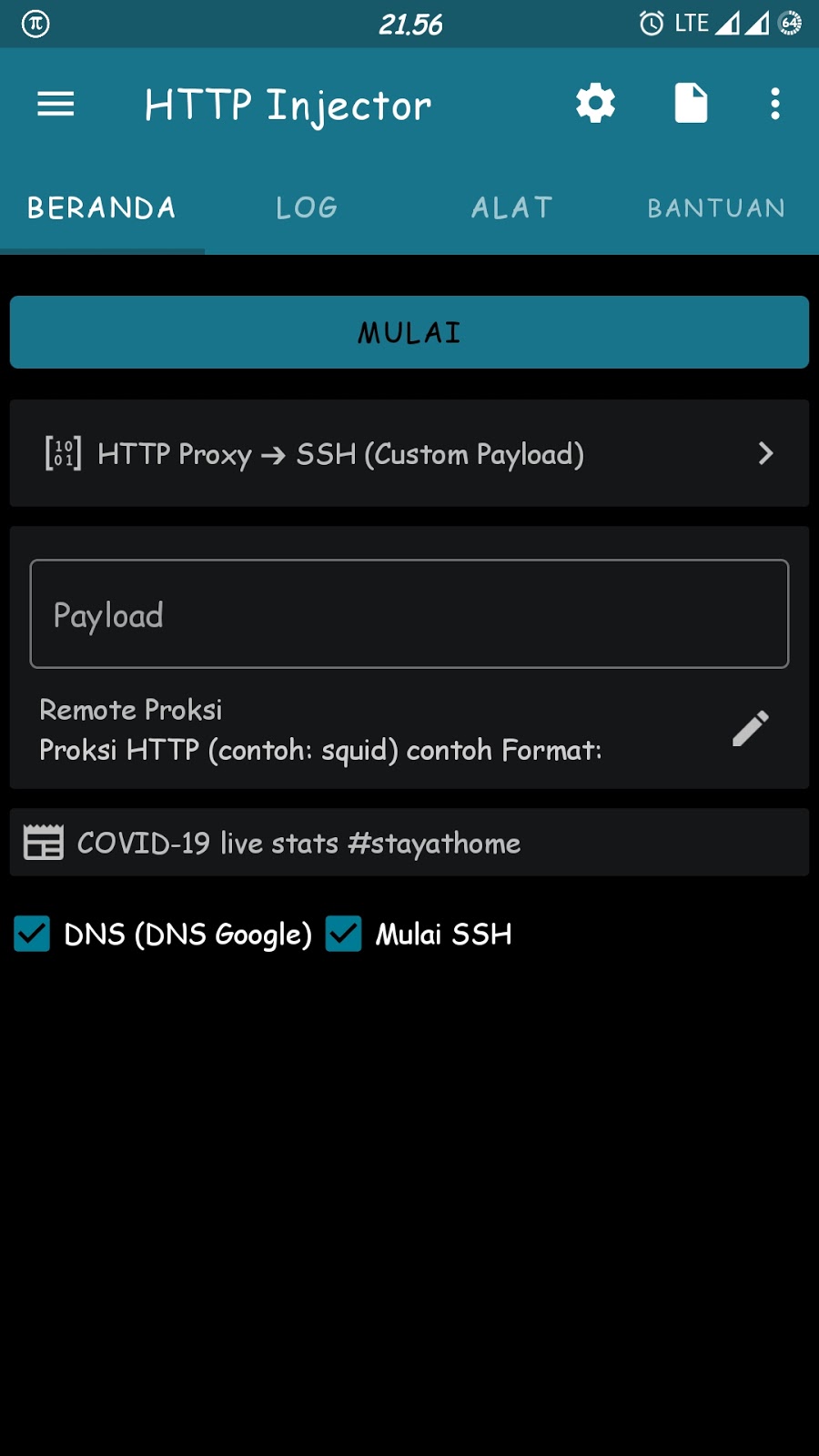Viewport: 819px width, 1456px height.
Task: Open the three-dot overflow menu
Action: click(774, 105)
